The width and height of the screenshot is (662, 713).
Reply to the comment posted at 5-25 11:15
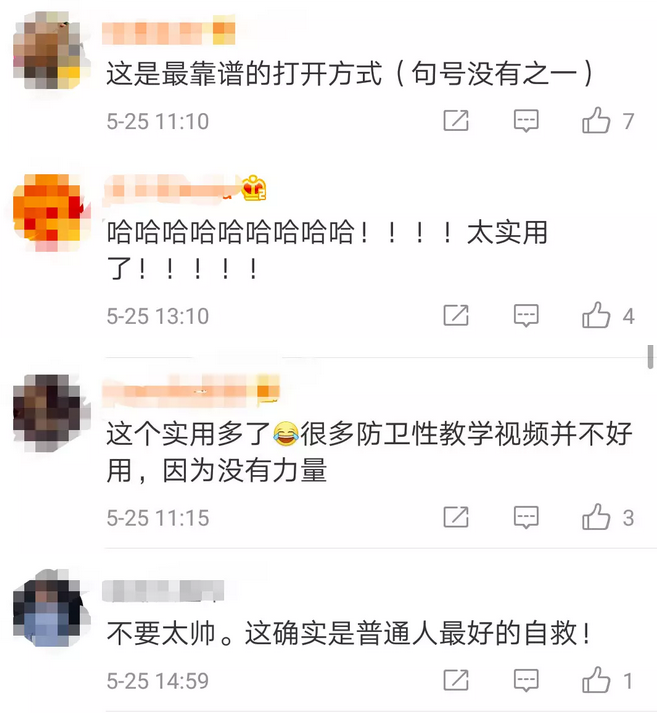pos(526,517)
